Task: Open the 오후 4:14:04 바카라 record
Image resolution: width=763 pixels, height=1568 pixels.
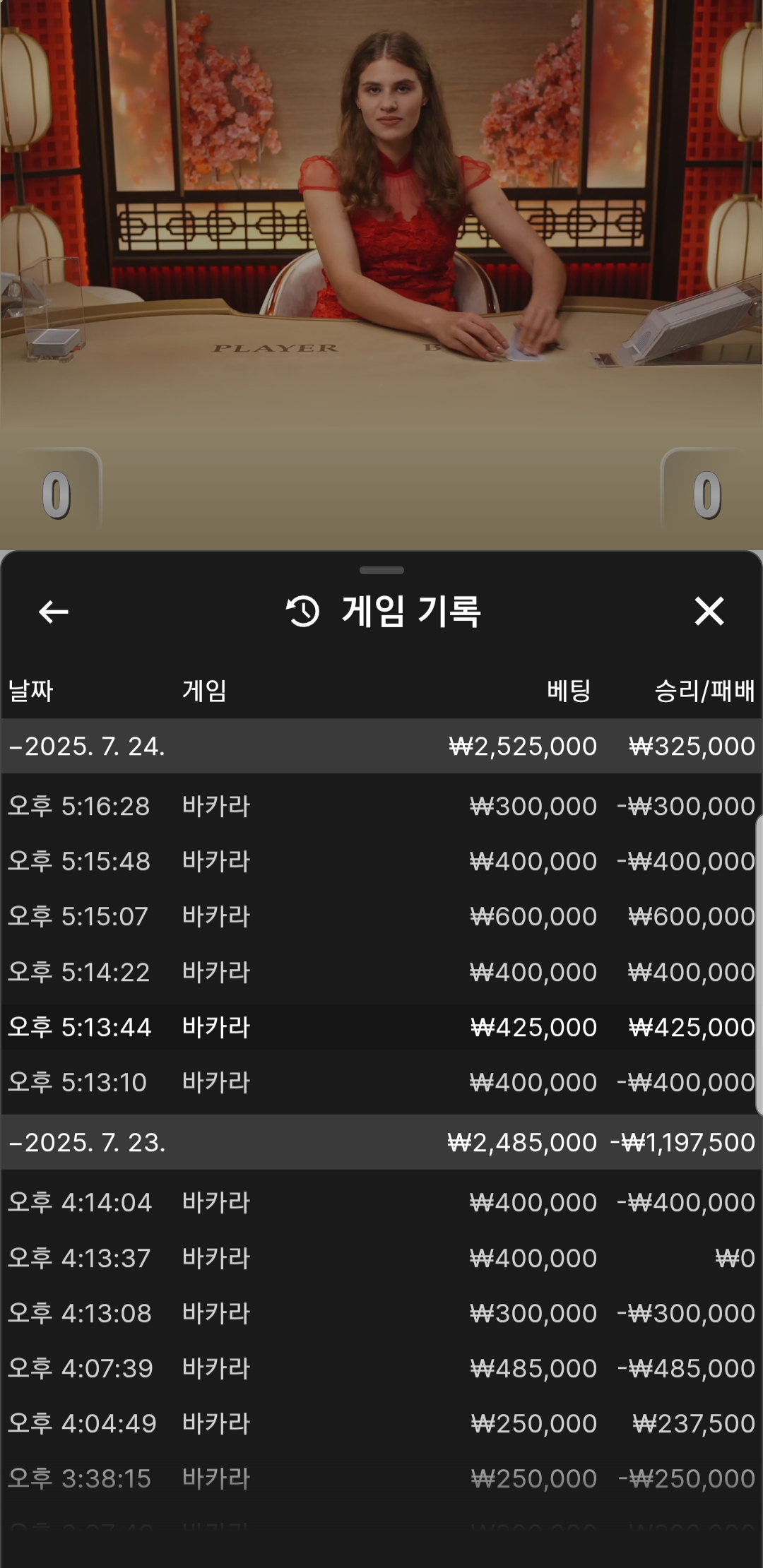Action: pos(381,1202)
